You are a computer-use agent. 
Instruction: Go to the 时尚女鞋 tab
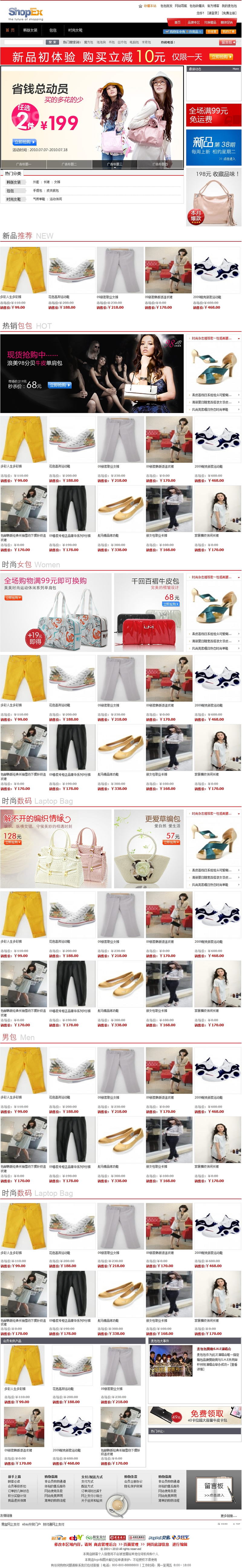click(76, 30)
